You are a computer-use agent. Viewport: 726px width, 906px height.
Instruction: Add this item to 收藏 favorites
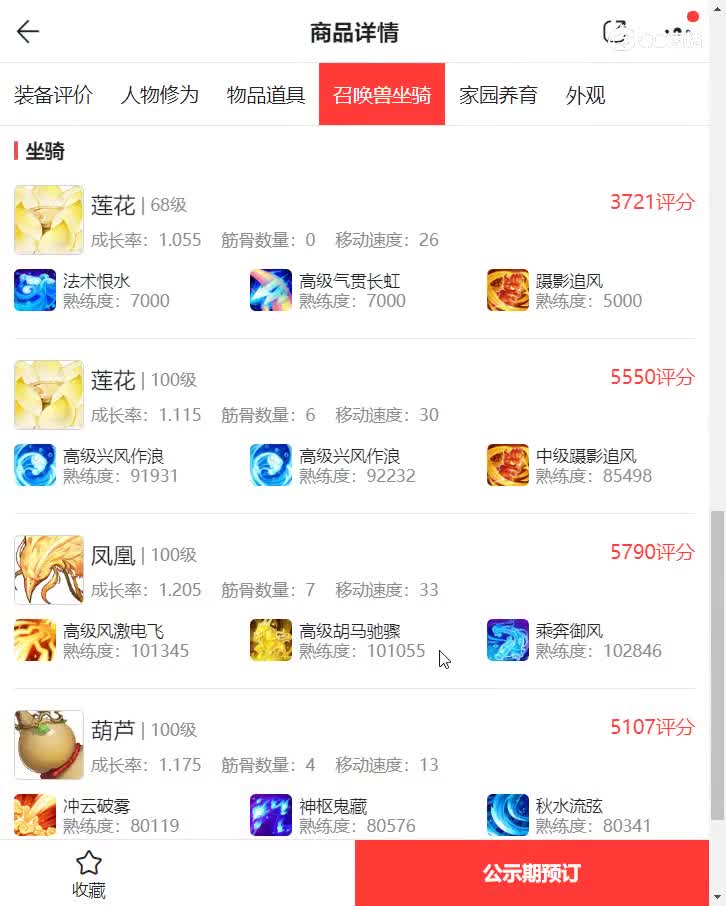[x=89, y=873]
